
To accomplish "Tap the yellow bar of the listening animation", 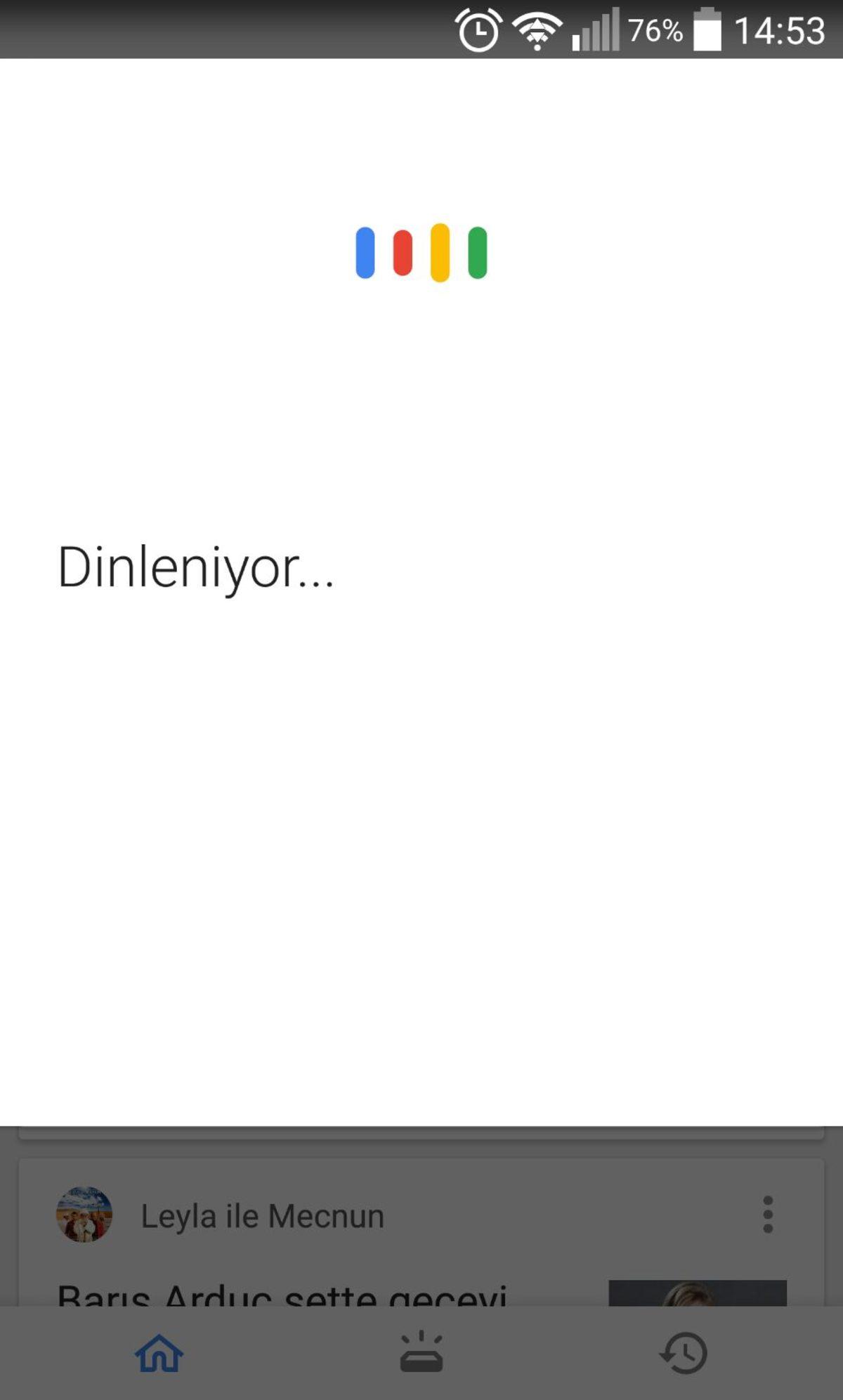I will pos(440,253).
